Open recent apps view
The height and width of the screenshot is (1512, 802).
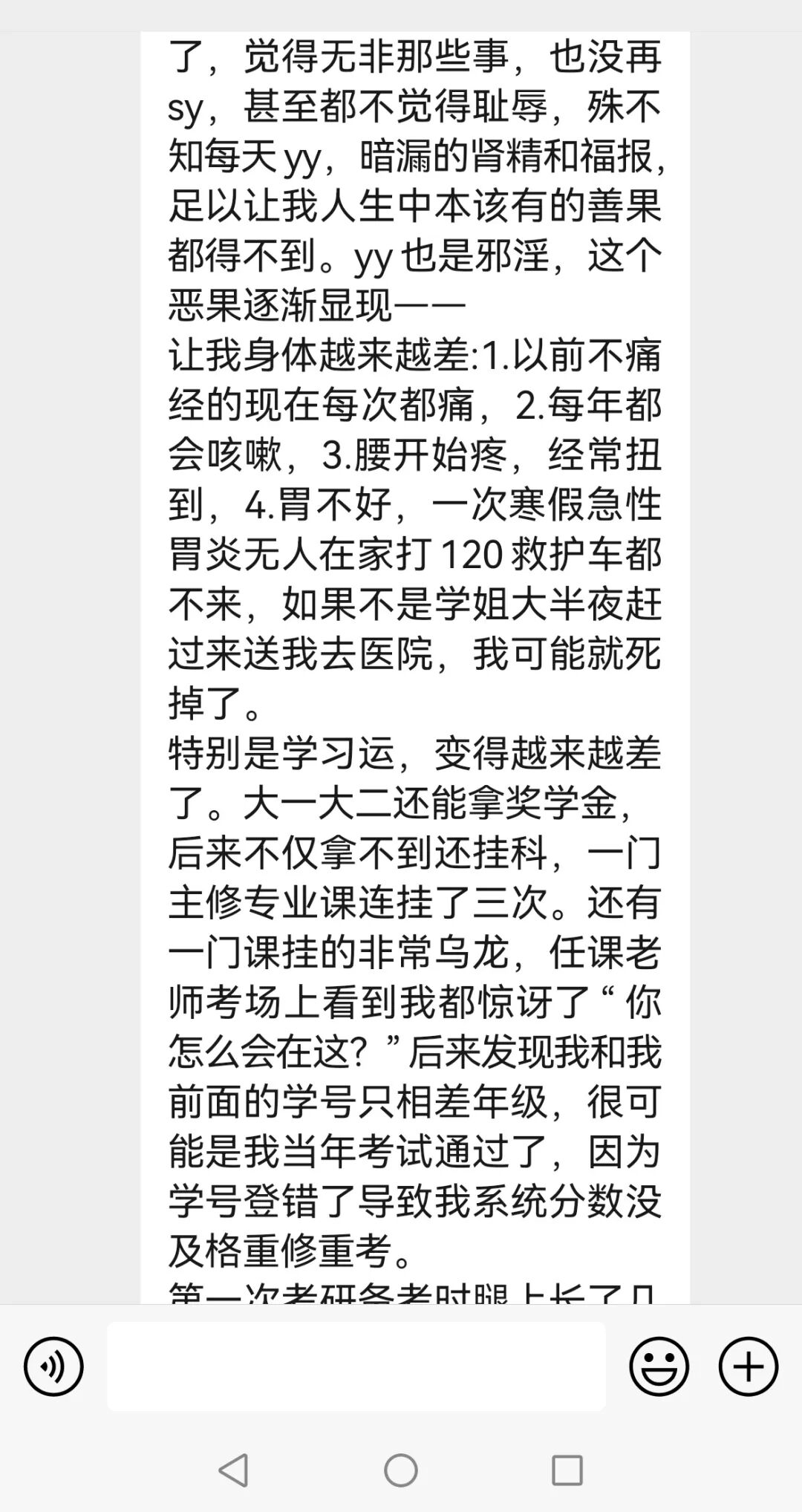567,1470
